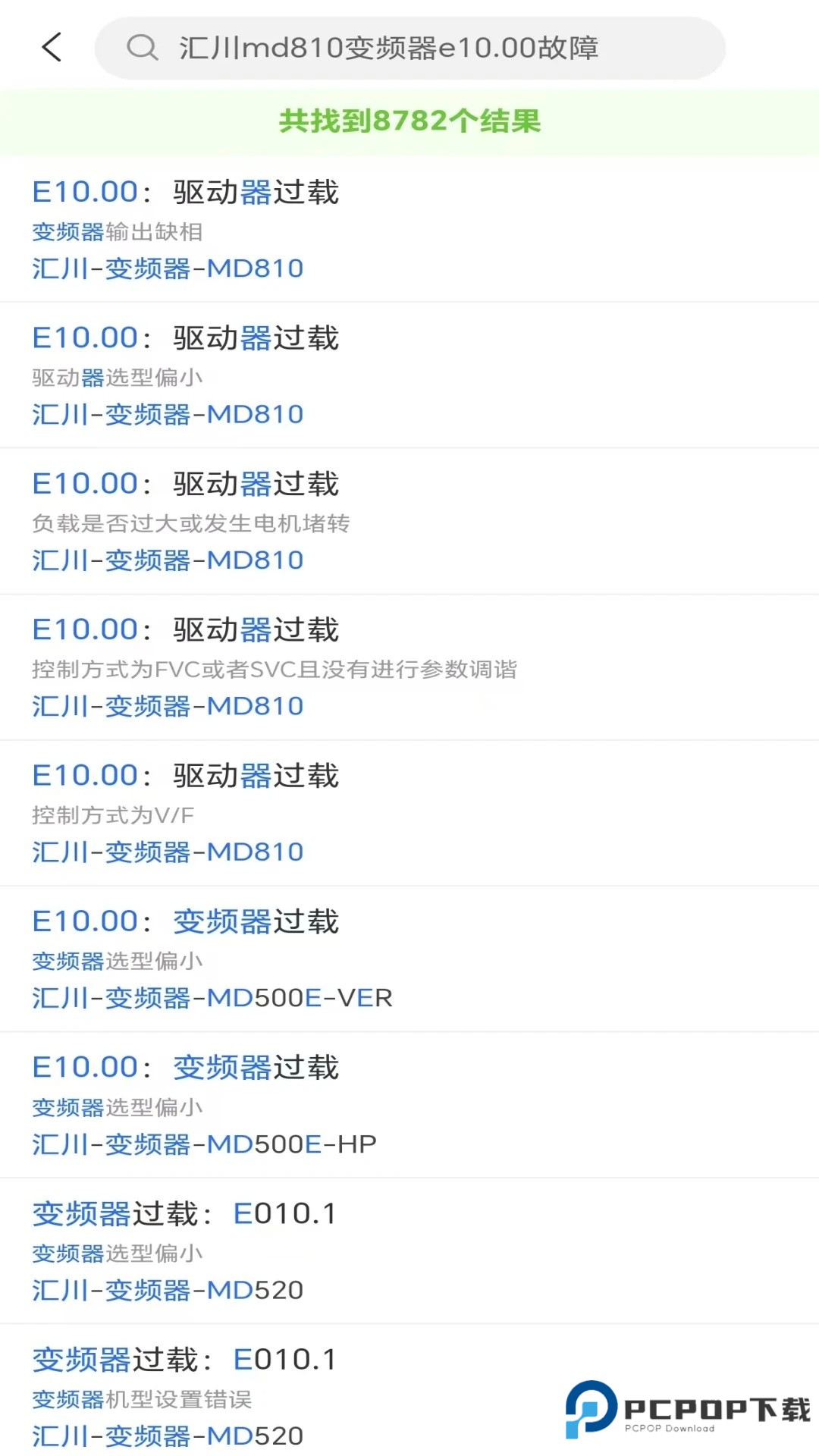Open the E10.00 变频器过载 MD500E-VER result
Screen dimensions: 819x1456
185,921
